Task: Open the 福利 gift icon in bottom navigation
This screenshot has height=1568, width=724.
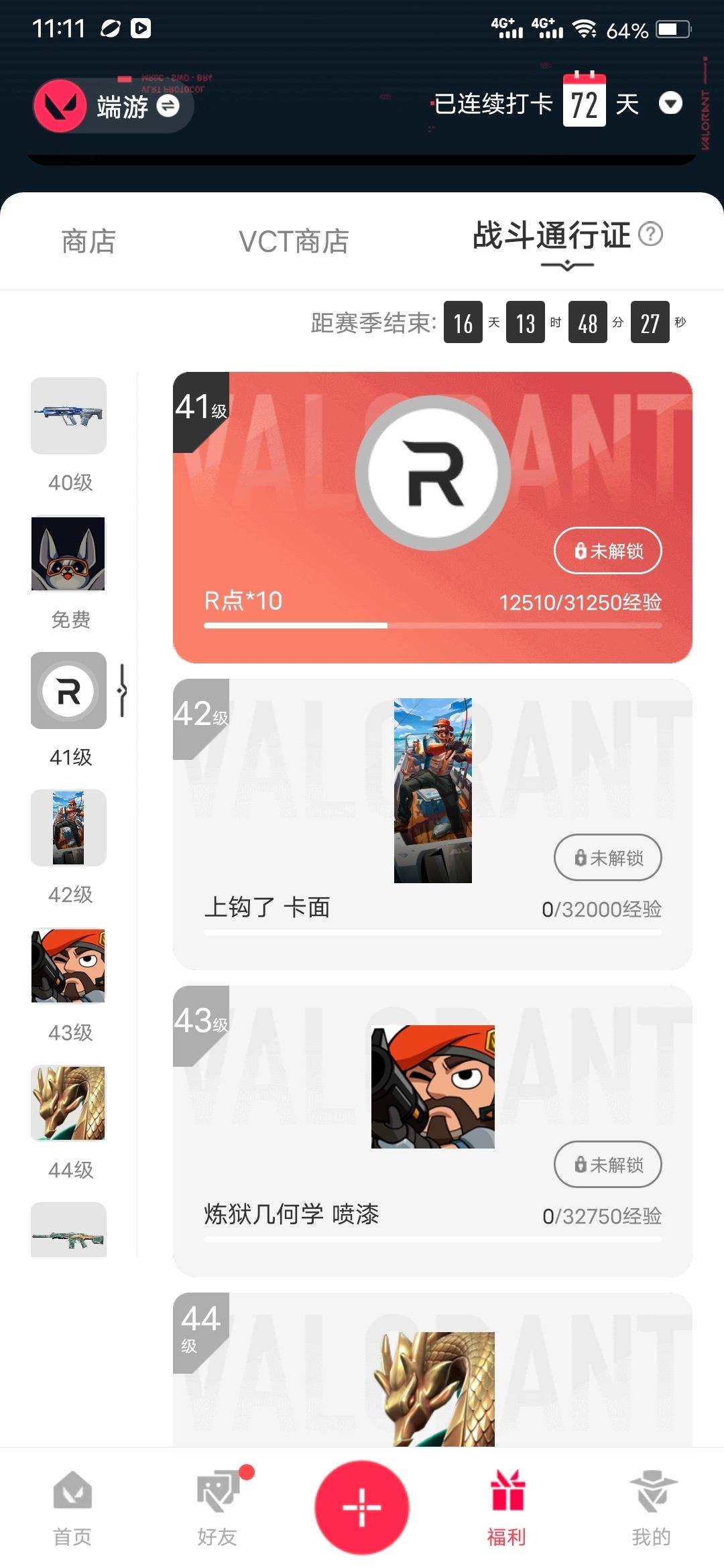Action: click(507, 1489)
